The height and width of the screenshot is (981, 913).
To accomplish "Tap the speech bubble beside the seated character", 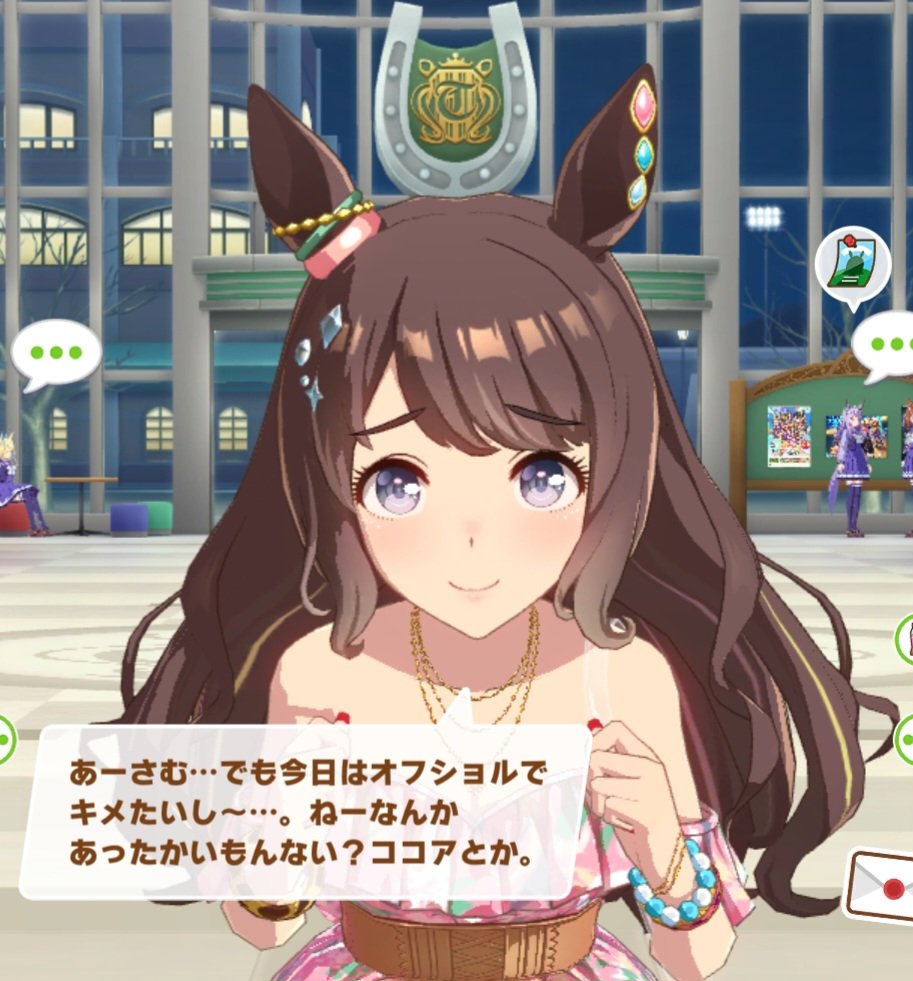I will coord(56,354).
